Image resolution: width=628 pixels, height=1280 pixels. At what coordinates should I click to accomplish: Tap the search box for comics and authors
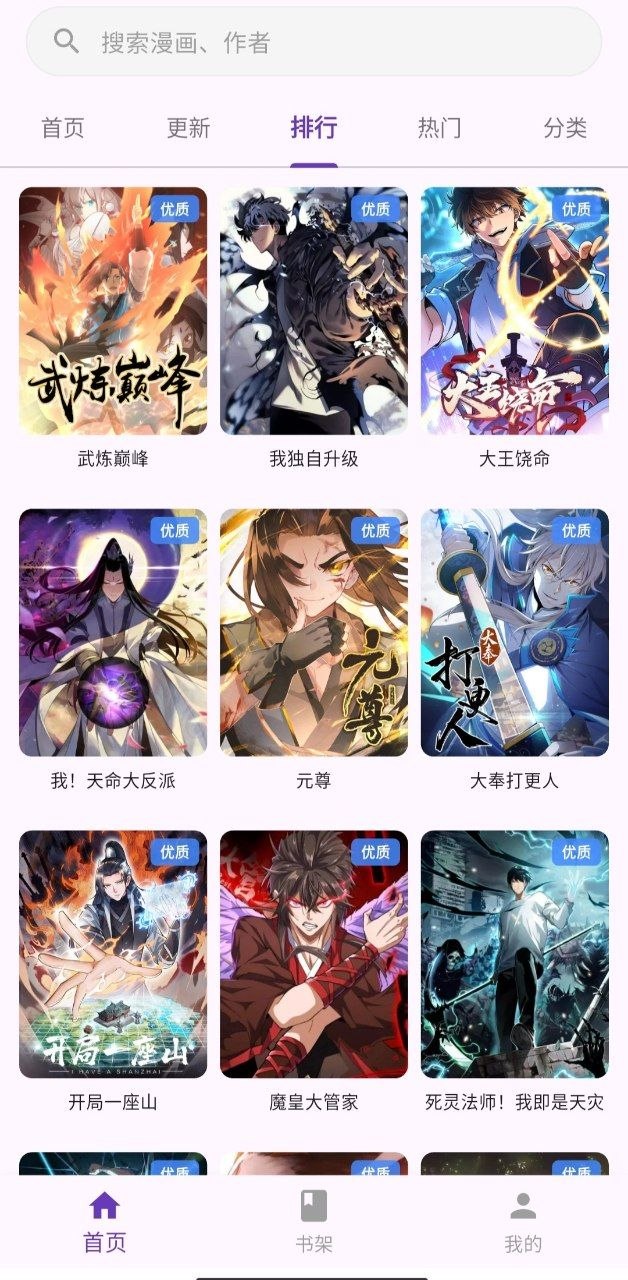(x=314, y=42)
